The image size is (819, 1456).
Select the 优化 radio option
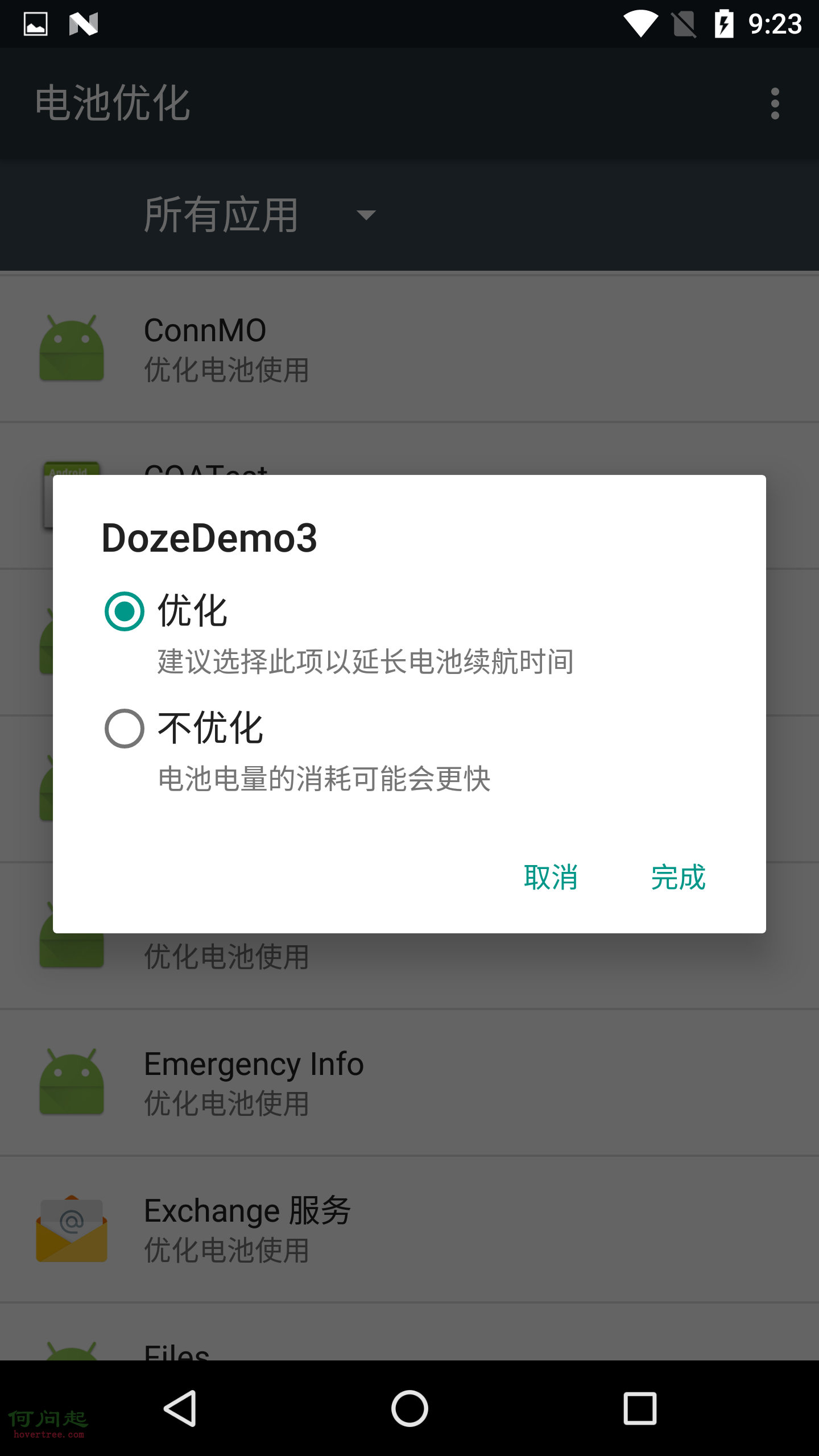[x=125, y=611]
